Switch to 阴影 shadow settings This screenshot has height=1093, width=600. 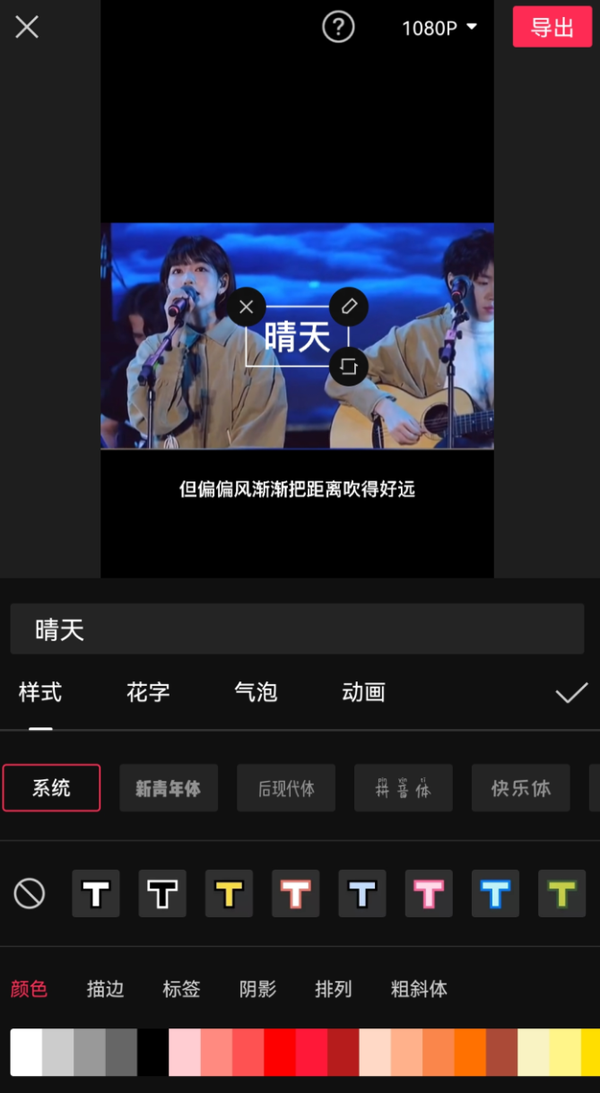[x=257, y=989]
